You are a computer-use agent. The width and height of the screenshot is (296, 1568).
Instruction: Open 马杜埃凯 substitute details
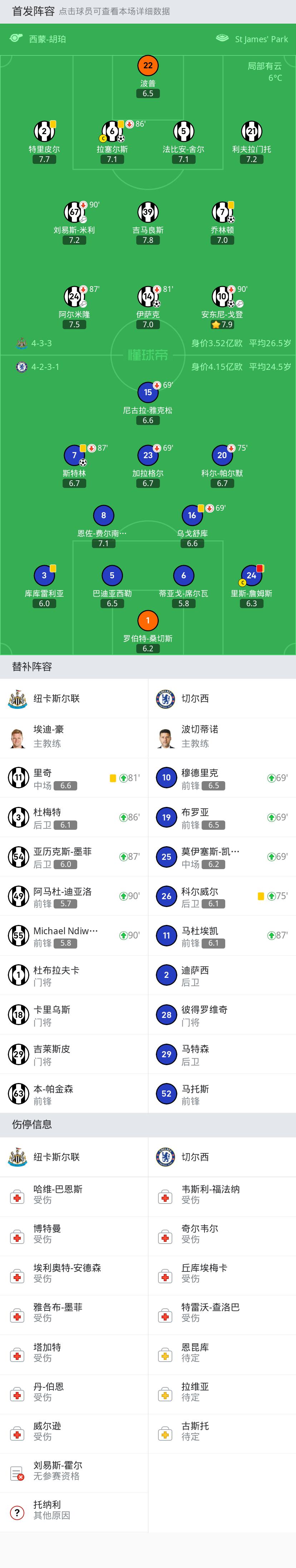coord(222,936)
